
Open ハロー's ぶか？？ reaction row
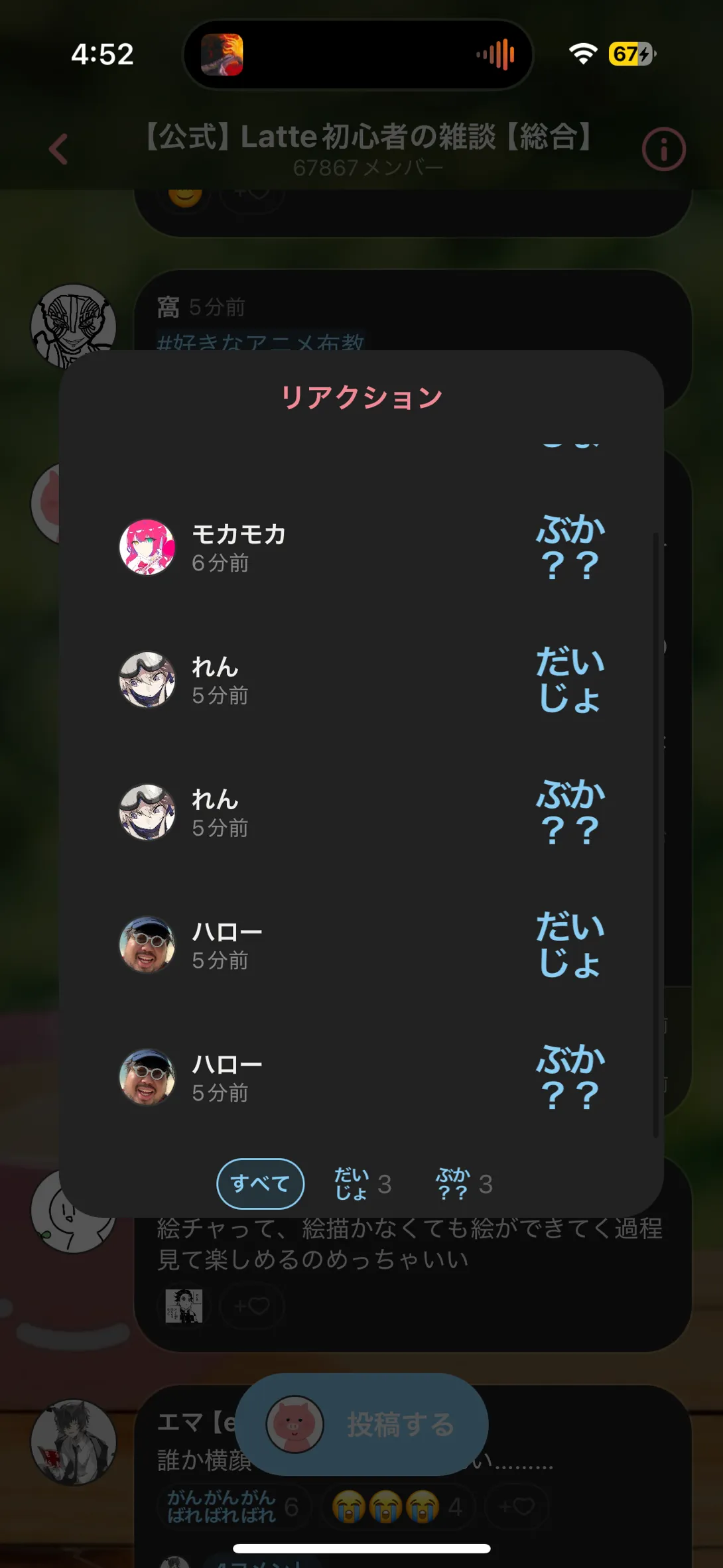click(361, 1077)
